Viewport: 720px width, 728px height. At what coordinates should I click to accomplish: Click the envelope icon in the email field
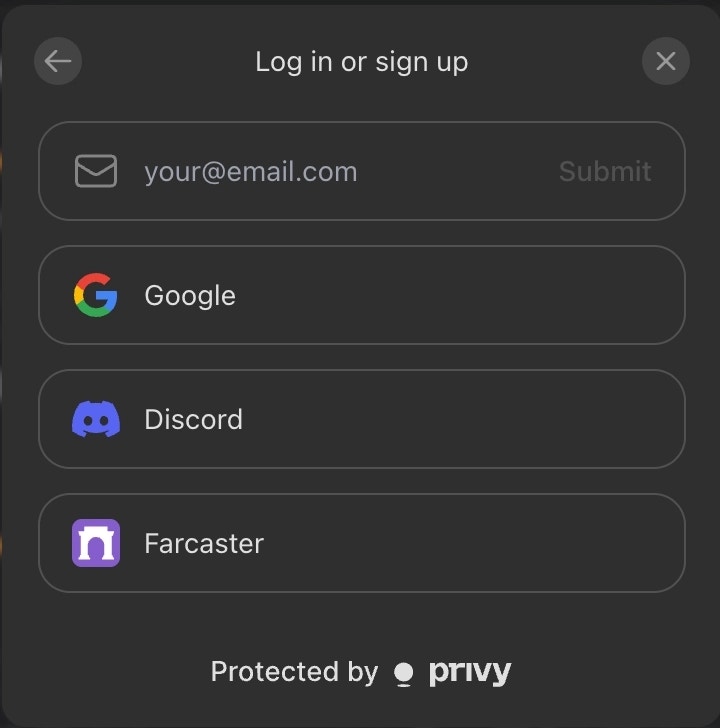95,171
